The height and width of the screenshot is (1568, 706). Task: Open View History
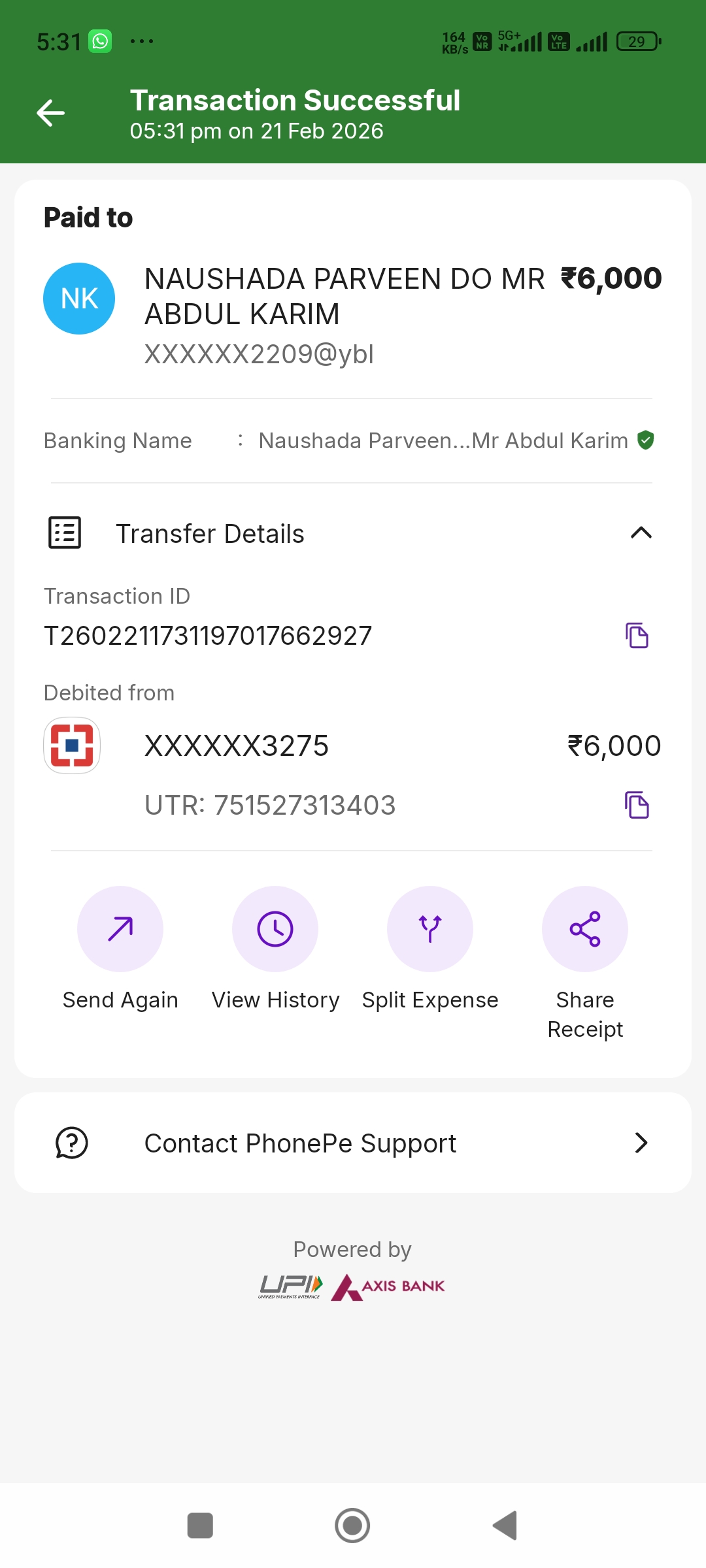click(x=275, y=929)
